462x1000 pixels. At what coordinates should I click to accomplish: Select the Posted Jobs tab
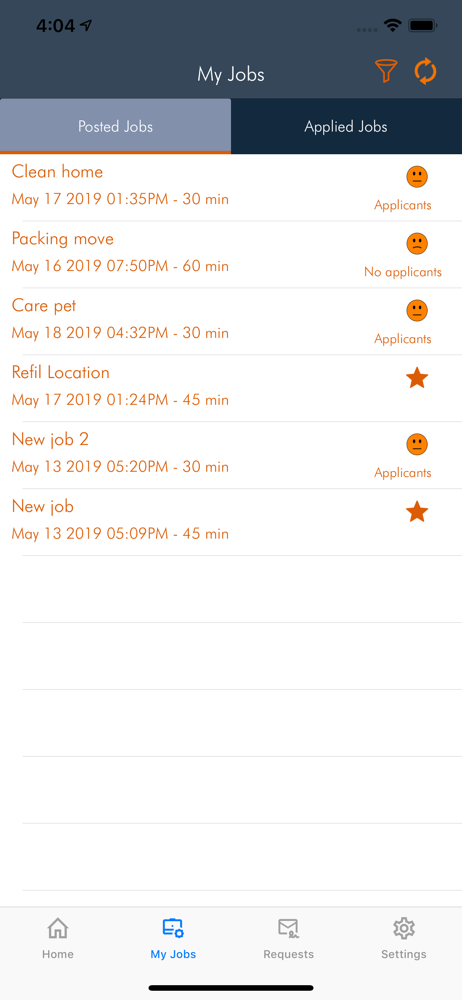116,126
